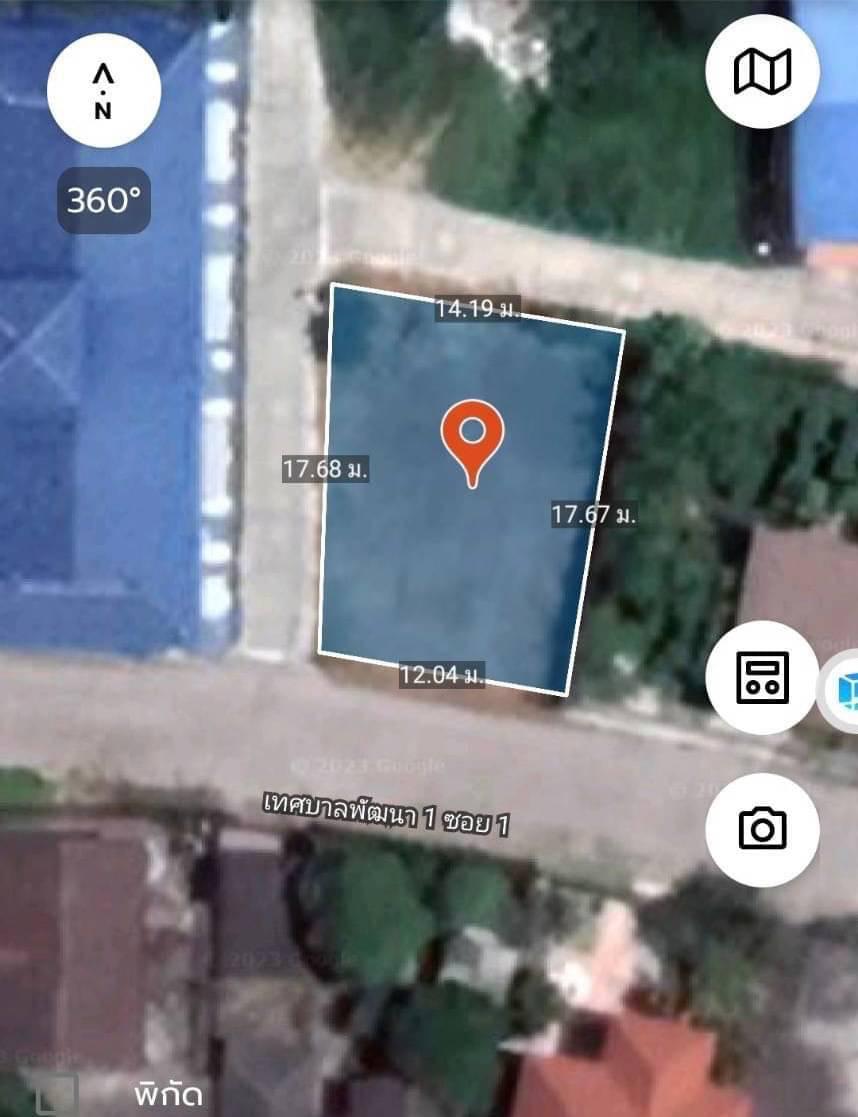Tap the พิกัด coordinates label
Viewport: 858px width, 1117px height.
point(168,1092)
